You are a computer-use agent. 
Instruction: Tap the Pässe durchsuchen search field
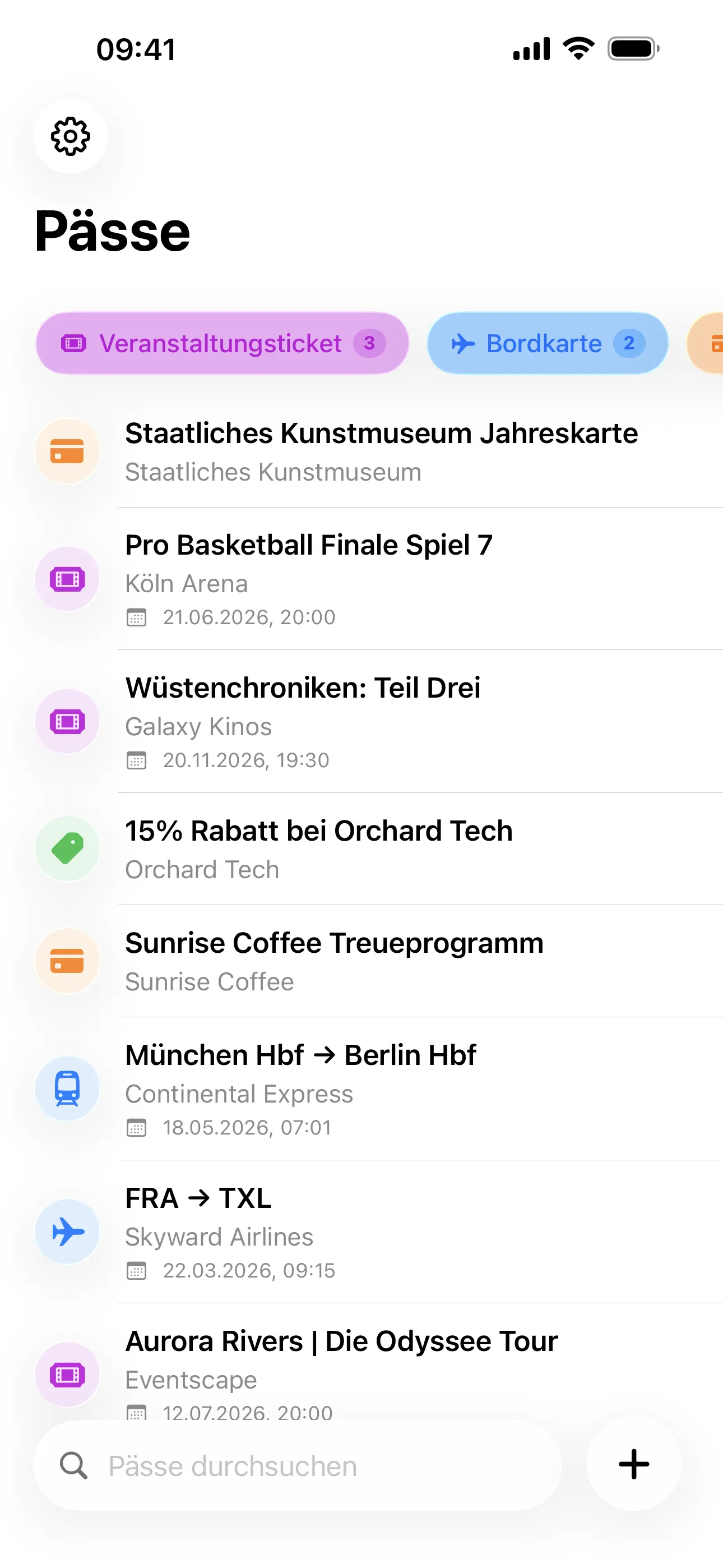pyautogui.click(x=231, y=1465)
